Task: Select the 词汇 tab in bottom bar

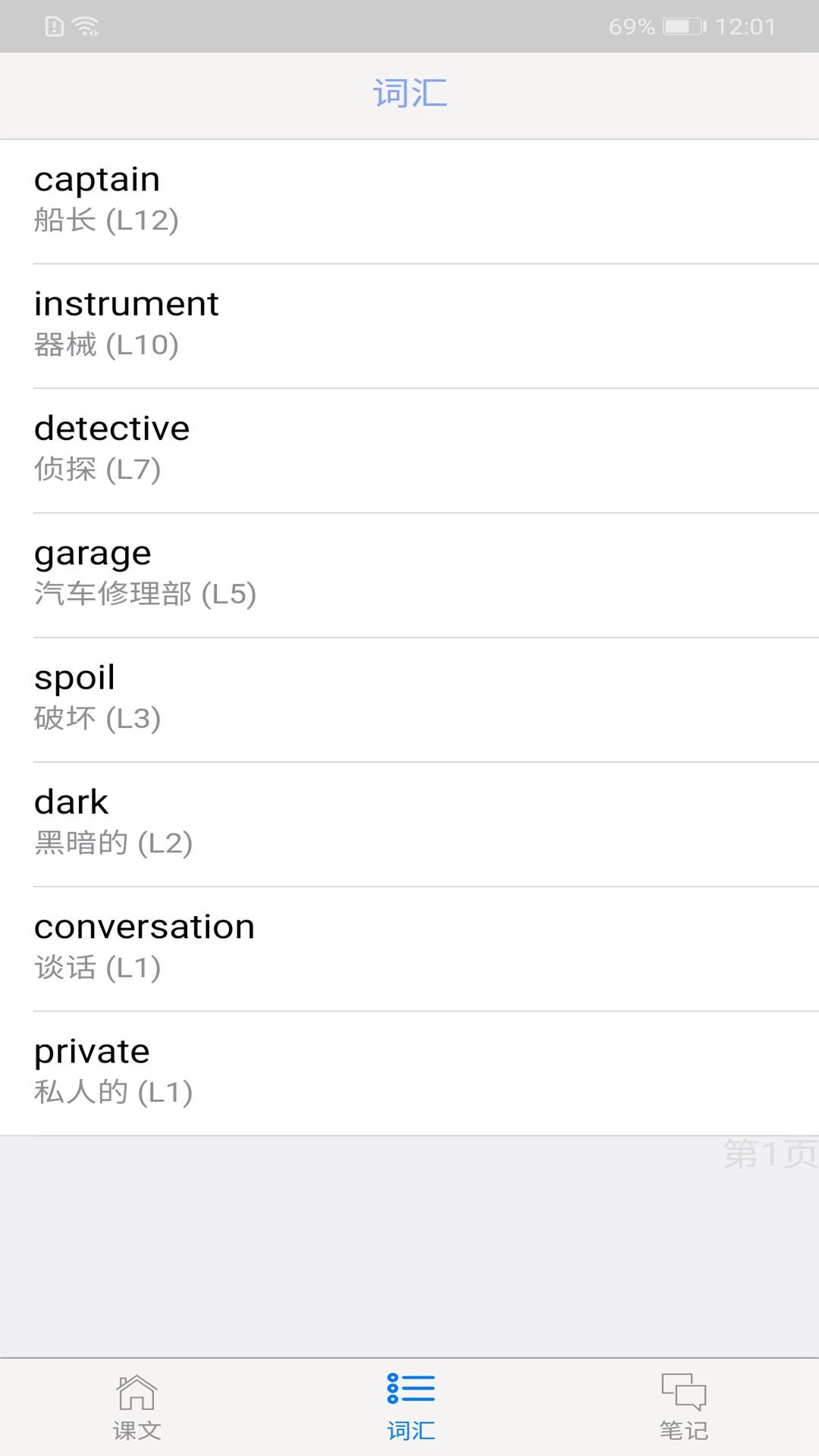Action: tap(410, 1407)
